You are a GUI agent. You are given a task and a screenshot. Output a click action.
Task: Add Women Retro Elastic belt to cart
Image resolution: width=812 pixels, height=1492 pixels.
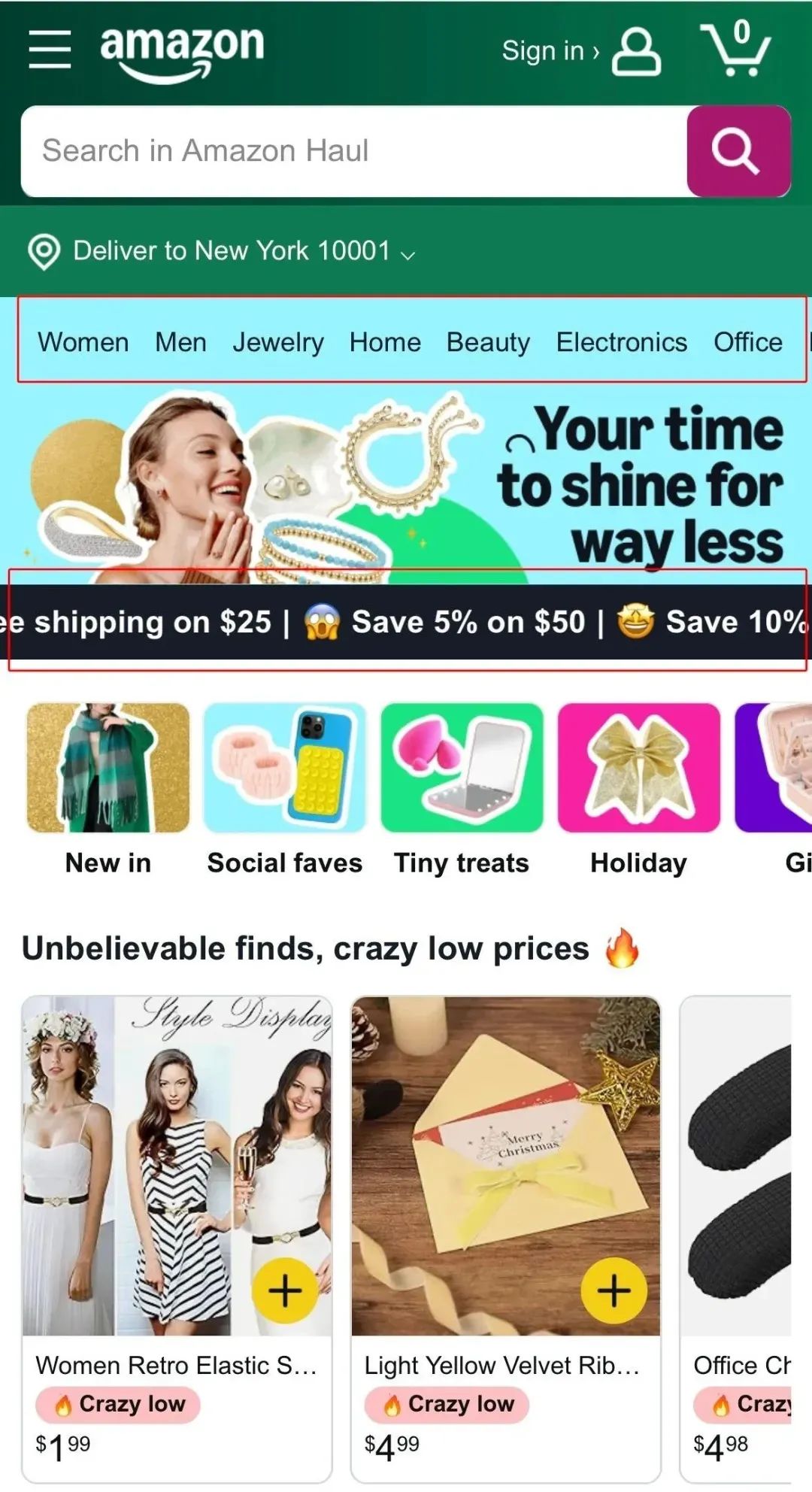285,1290
